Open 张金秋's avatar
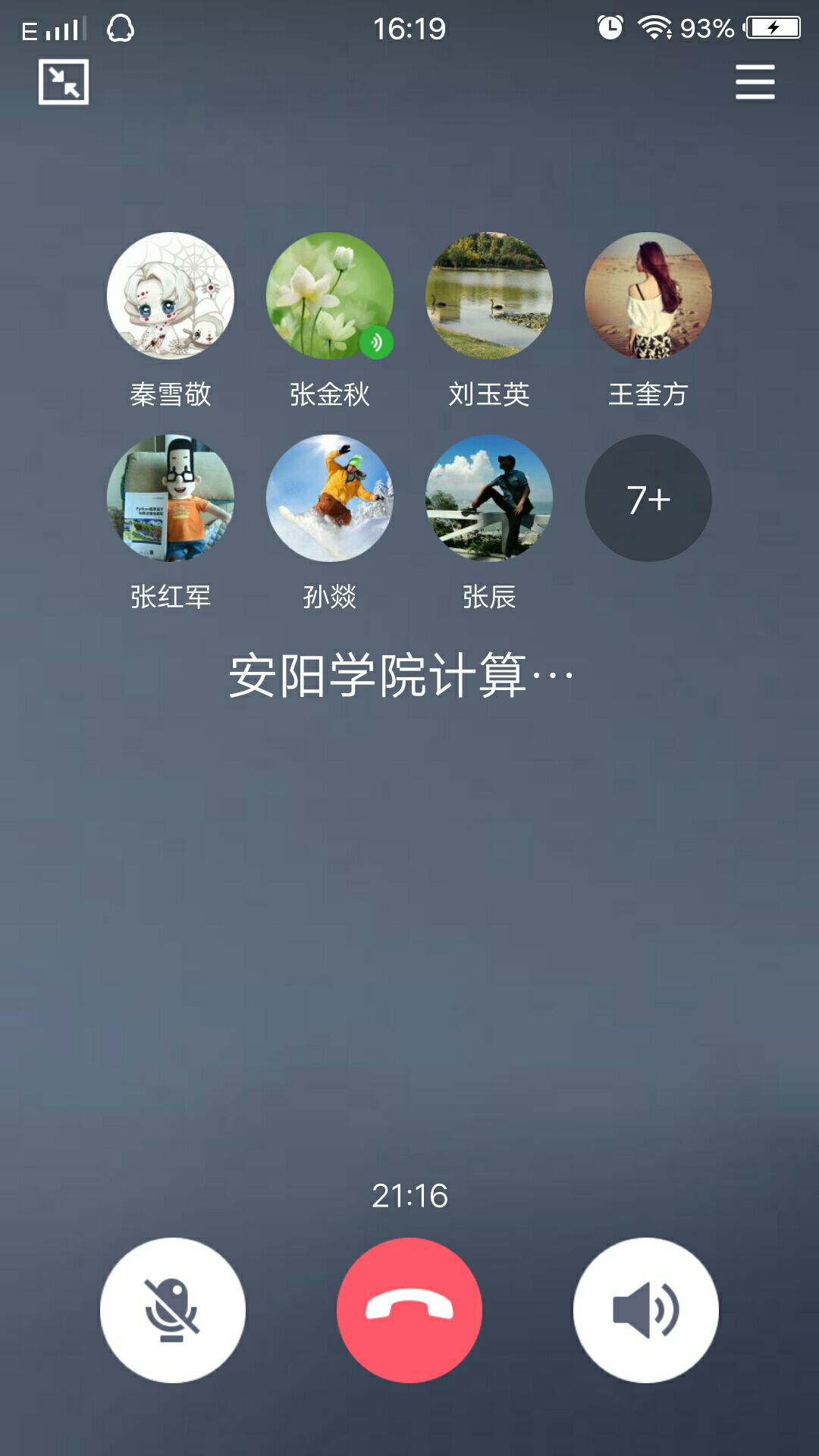Image resolution: width=819 pixels, height=1456 pixels. point(330,296)
